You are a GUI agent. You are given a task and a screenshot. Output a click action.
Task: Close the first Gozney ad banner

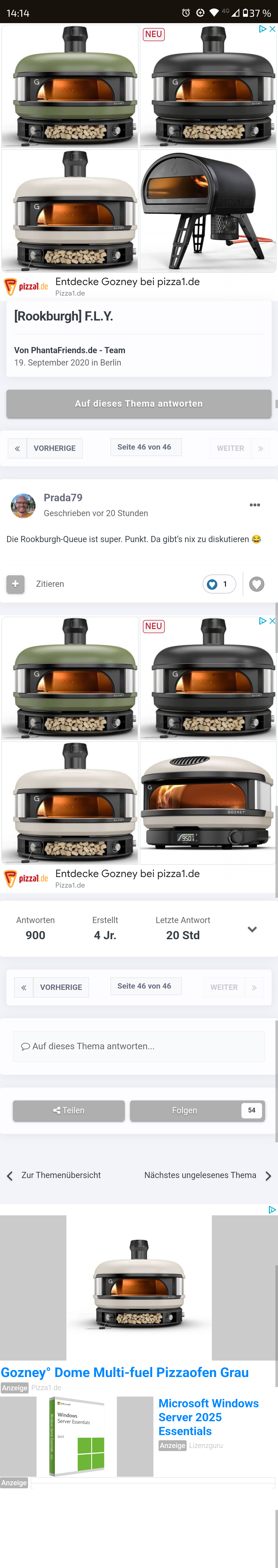[x=273, y=29]
